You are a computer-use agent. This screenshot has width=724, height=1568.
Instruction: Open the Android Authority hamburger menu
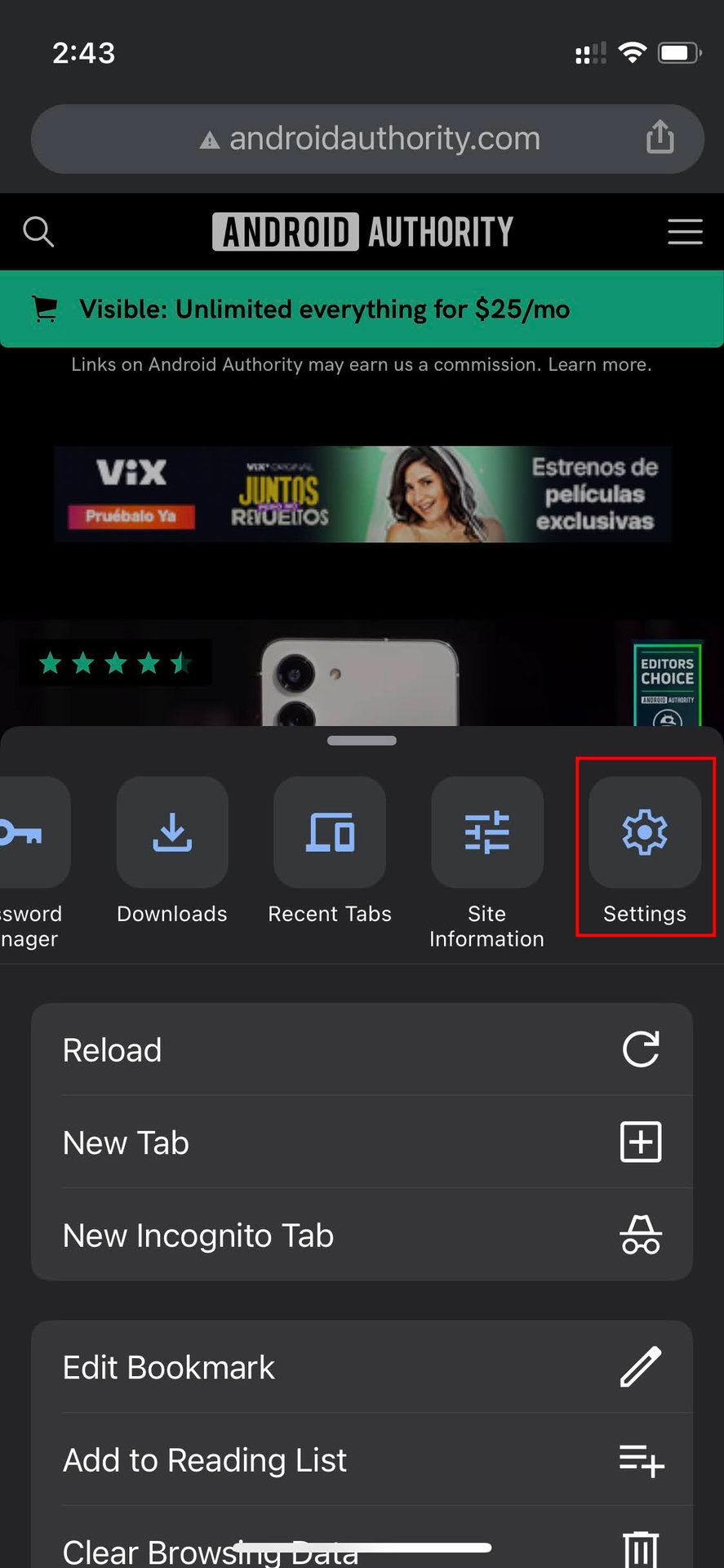pyautogui.click(x=685, y=232)
